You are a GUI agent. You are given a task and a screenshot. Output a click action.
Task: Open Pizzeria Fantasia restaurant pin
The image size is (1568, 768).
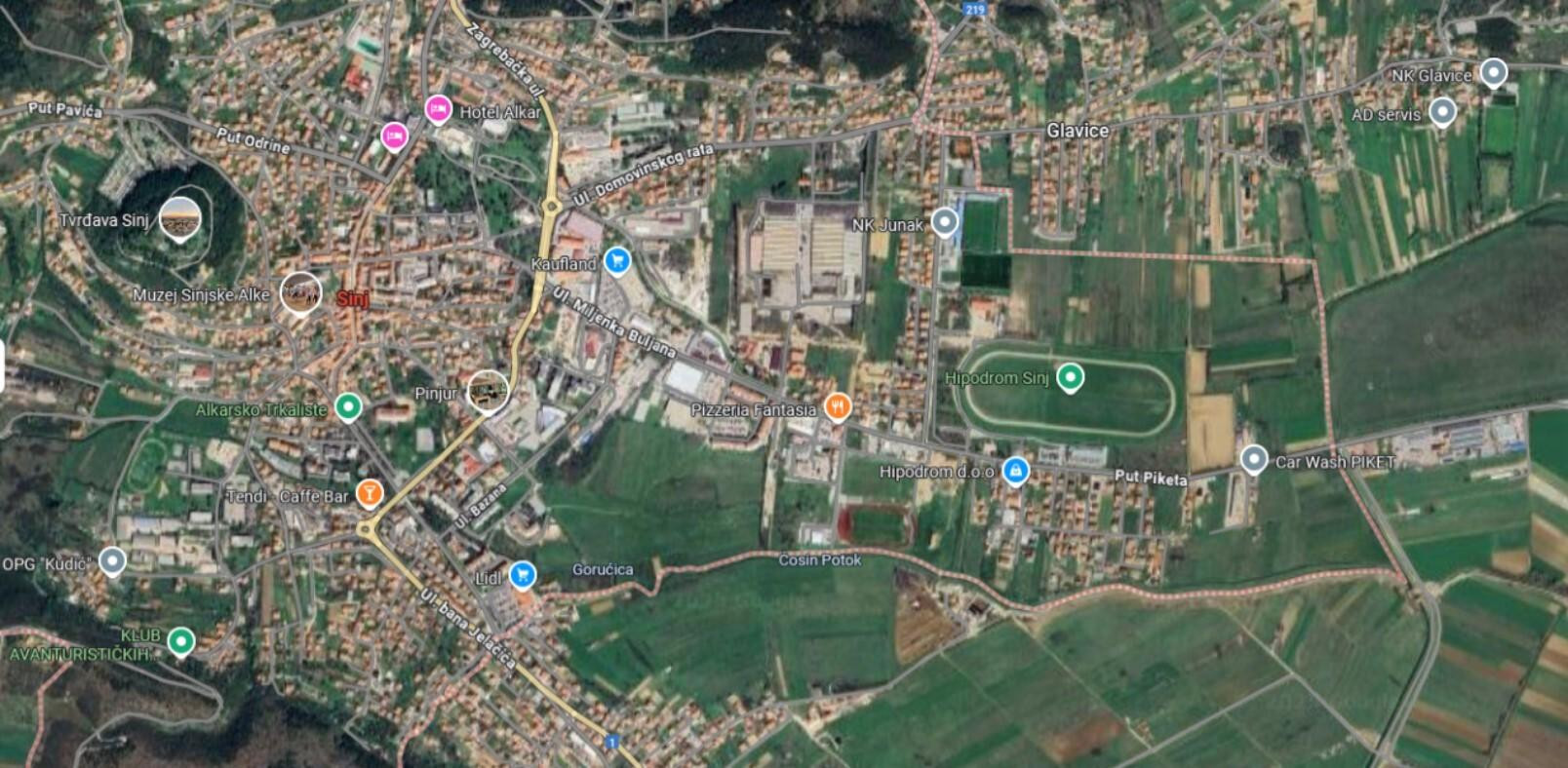838,407
